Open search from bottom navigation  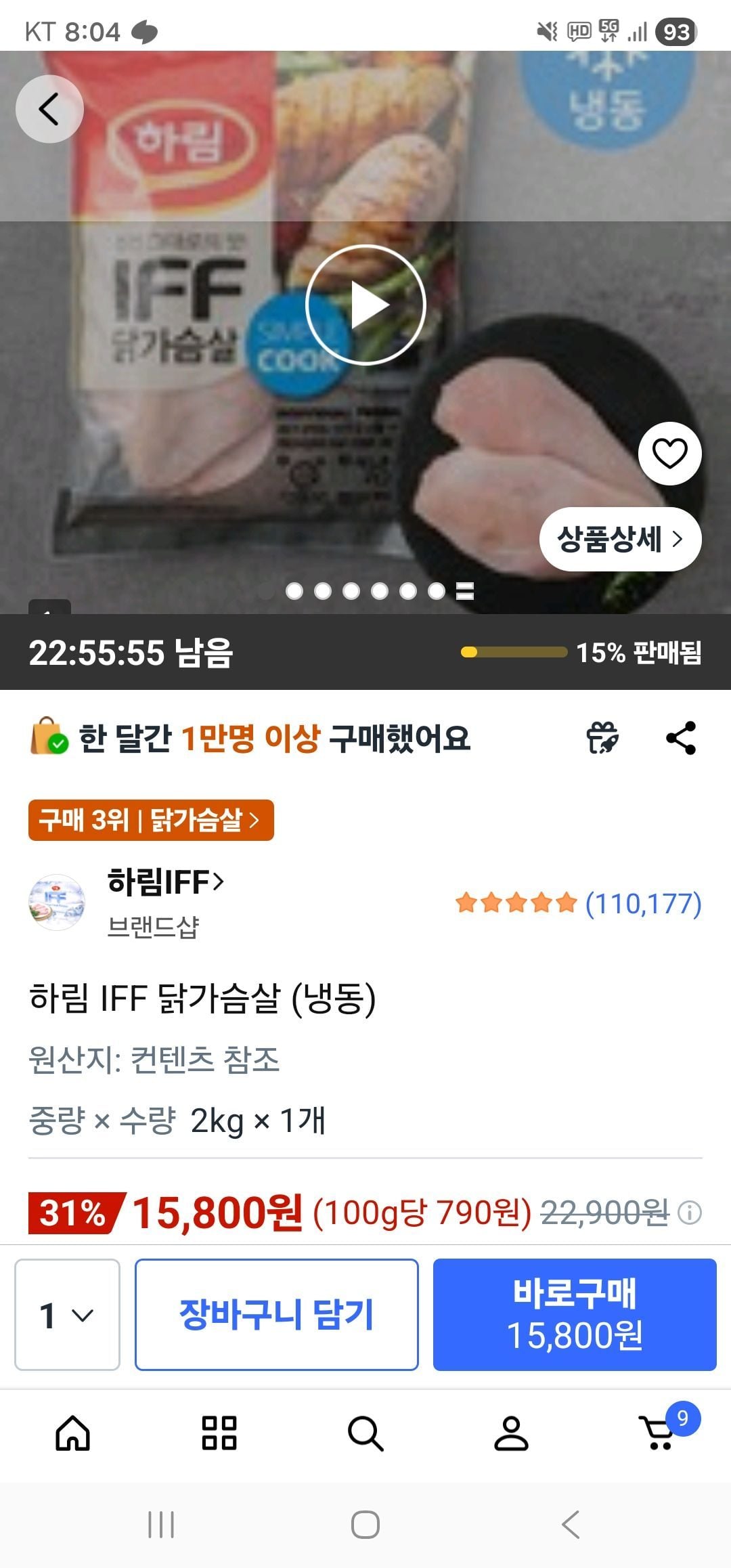pyautogui.click(x=365, y=1433)
